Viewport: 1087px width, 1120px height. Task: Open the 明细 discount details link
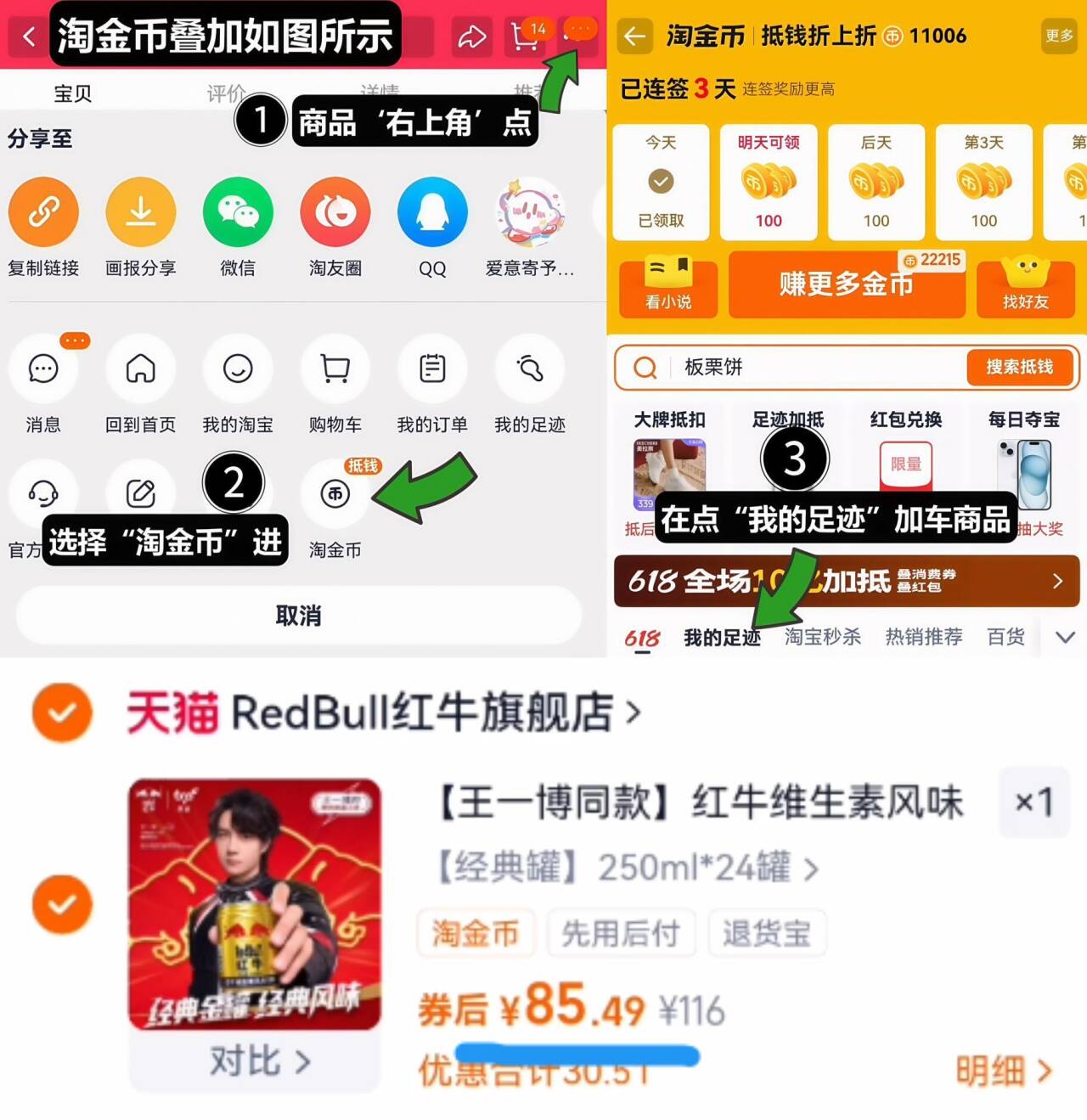[x=1004, y=1072]
